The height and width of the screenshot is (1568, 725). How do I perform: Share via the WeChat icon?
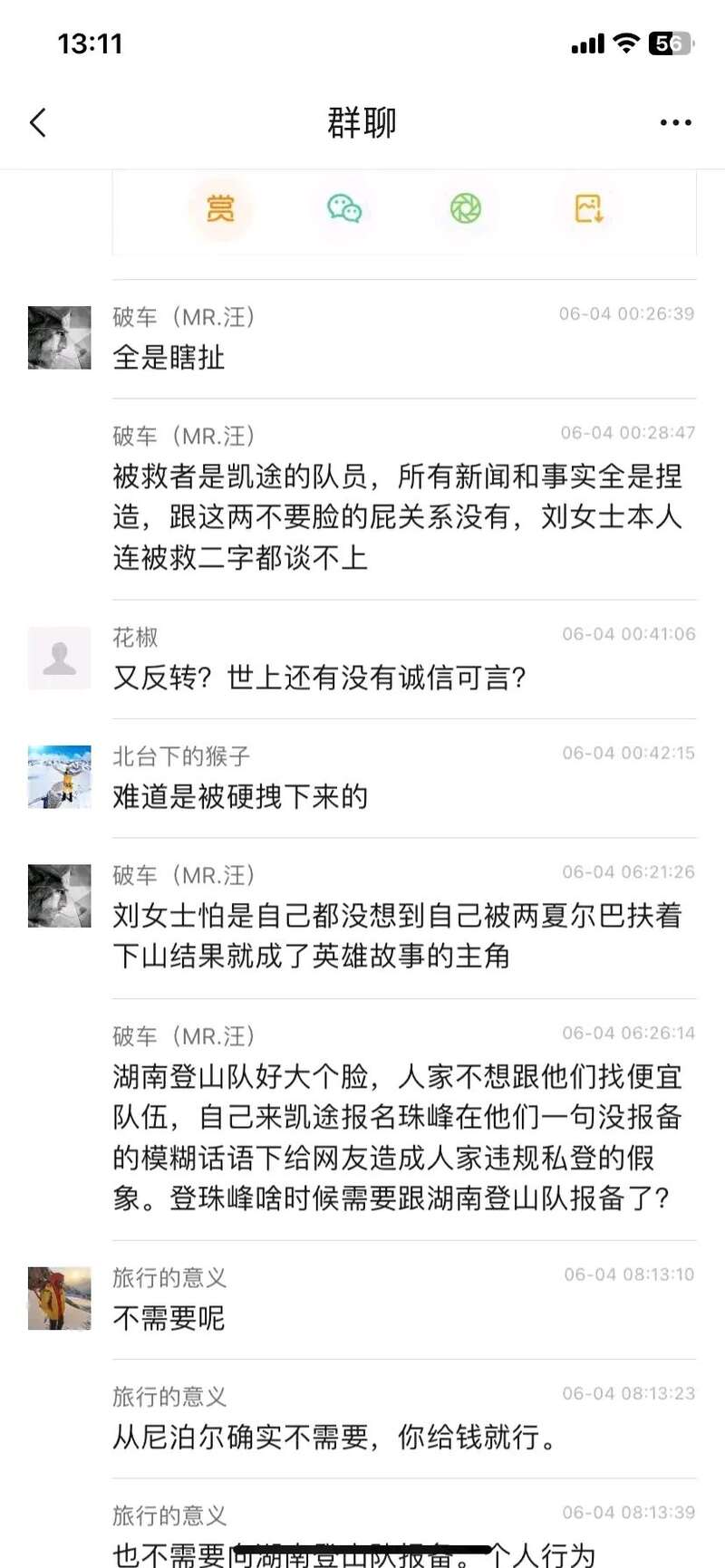click(x=343, y=209)
